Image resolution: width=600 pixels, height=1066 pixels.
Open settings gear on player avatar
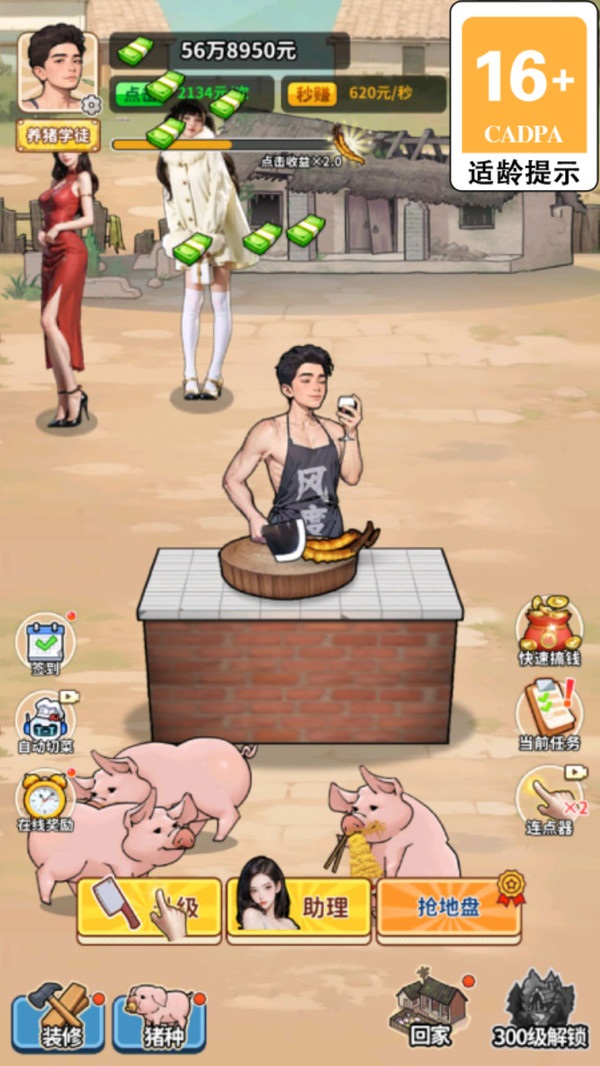coord(91,105)
